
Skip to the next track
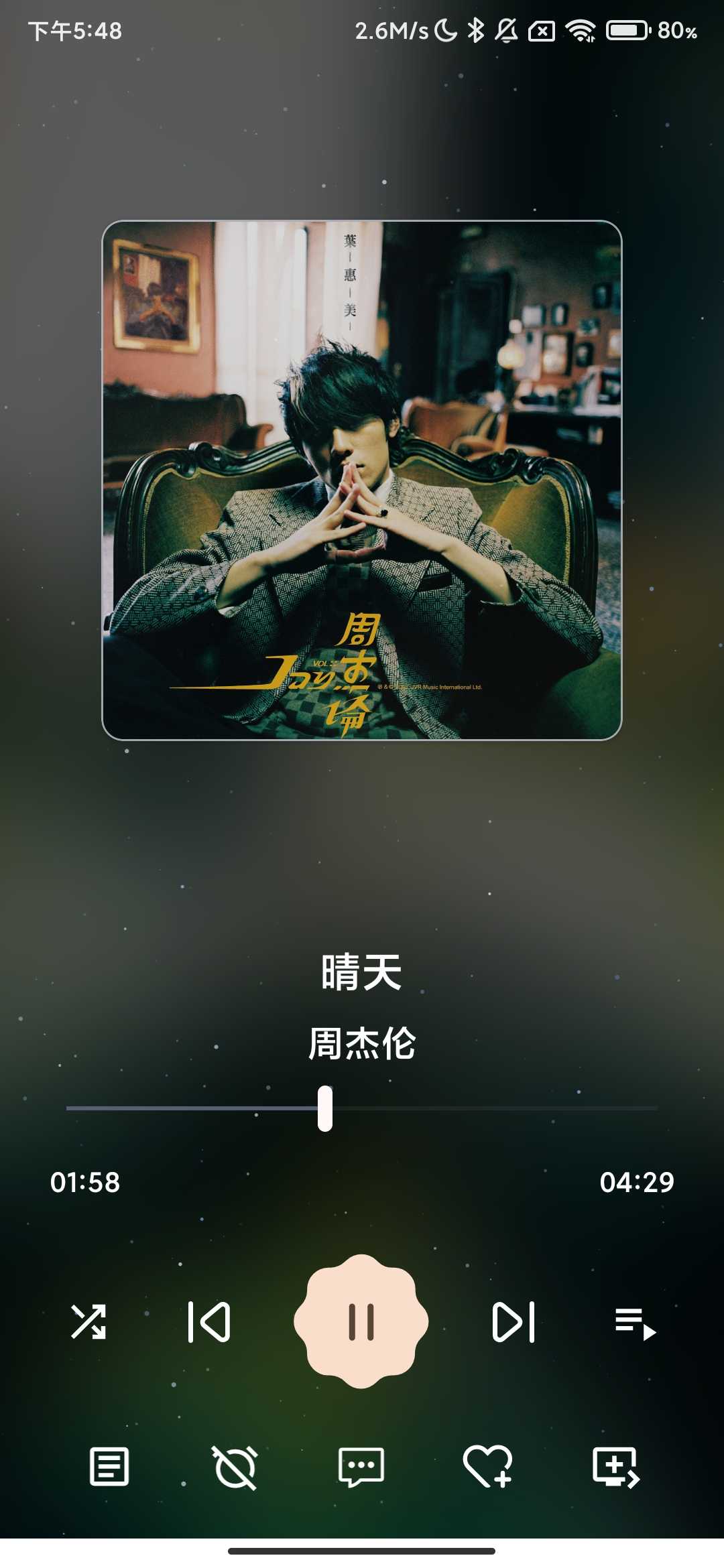pyautogui.click(x=514, y=1321)
